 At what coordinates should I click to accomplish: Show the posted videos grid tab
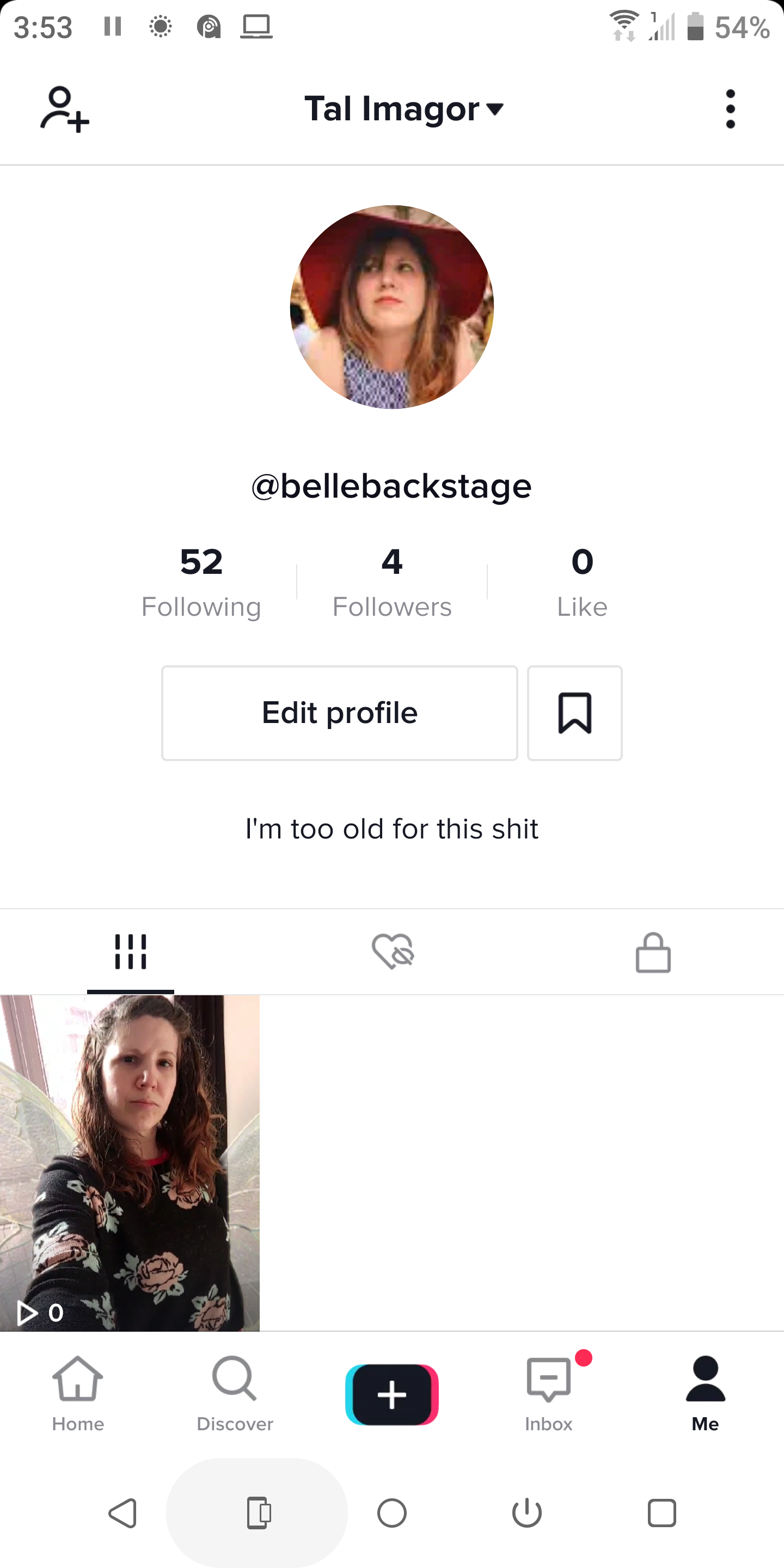point(131,951)
